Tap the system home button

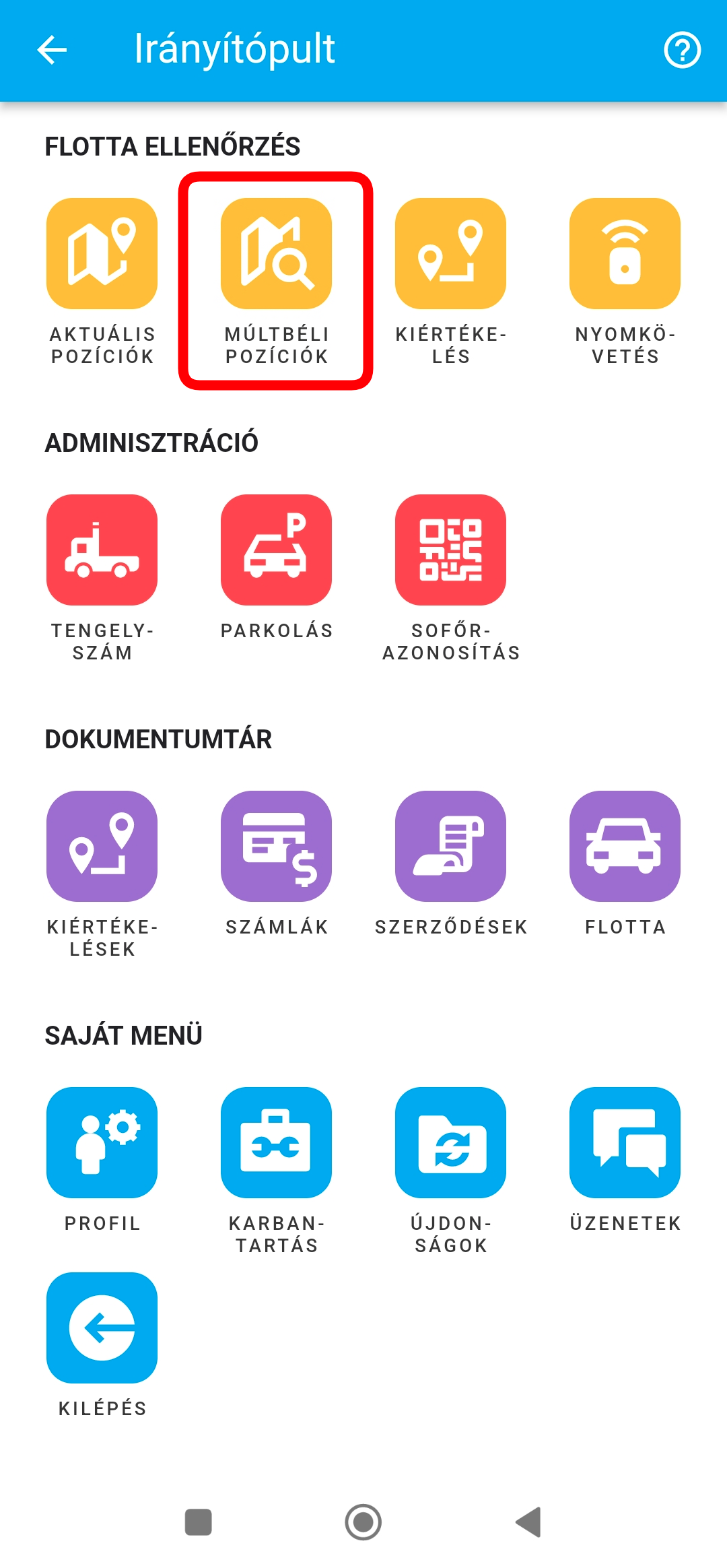(363, 1522)
